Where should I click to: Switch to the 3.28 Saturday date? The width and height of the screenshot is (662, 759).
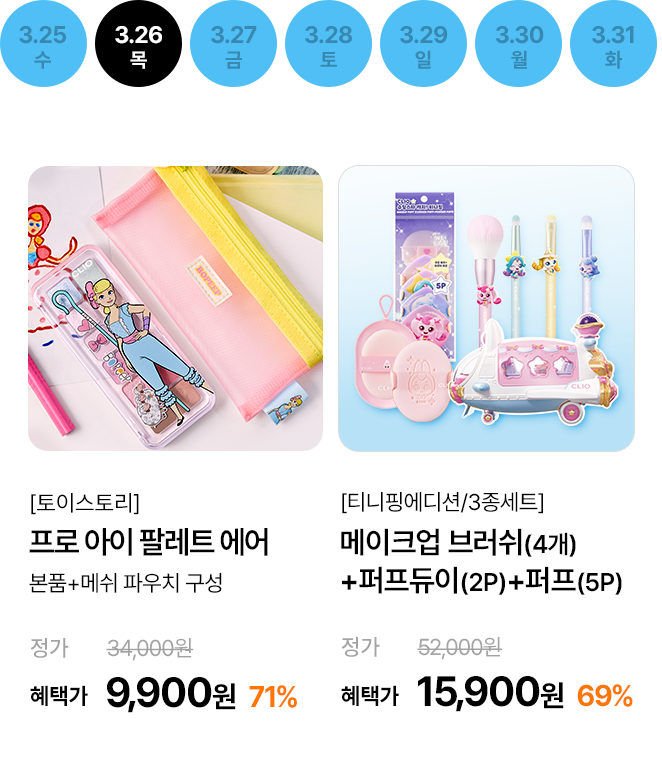point(328,45)
